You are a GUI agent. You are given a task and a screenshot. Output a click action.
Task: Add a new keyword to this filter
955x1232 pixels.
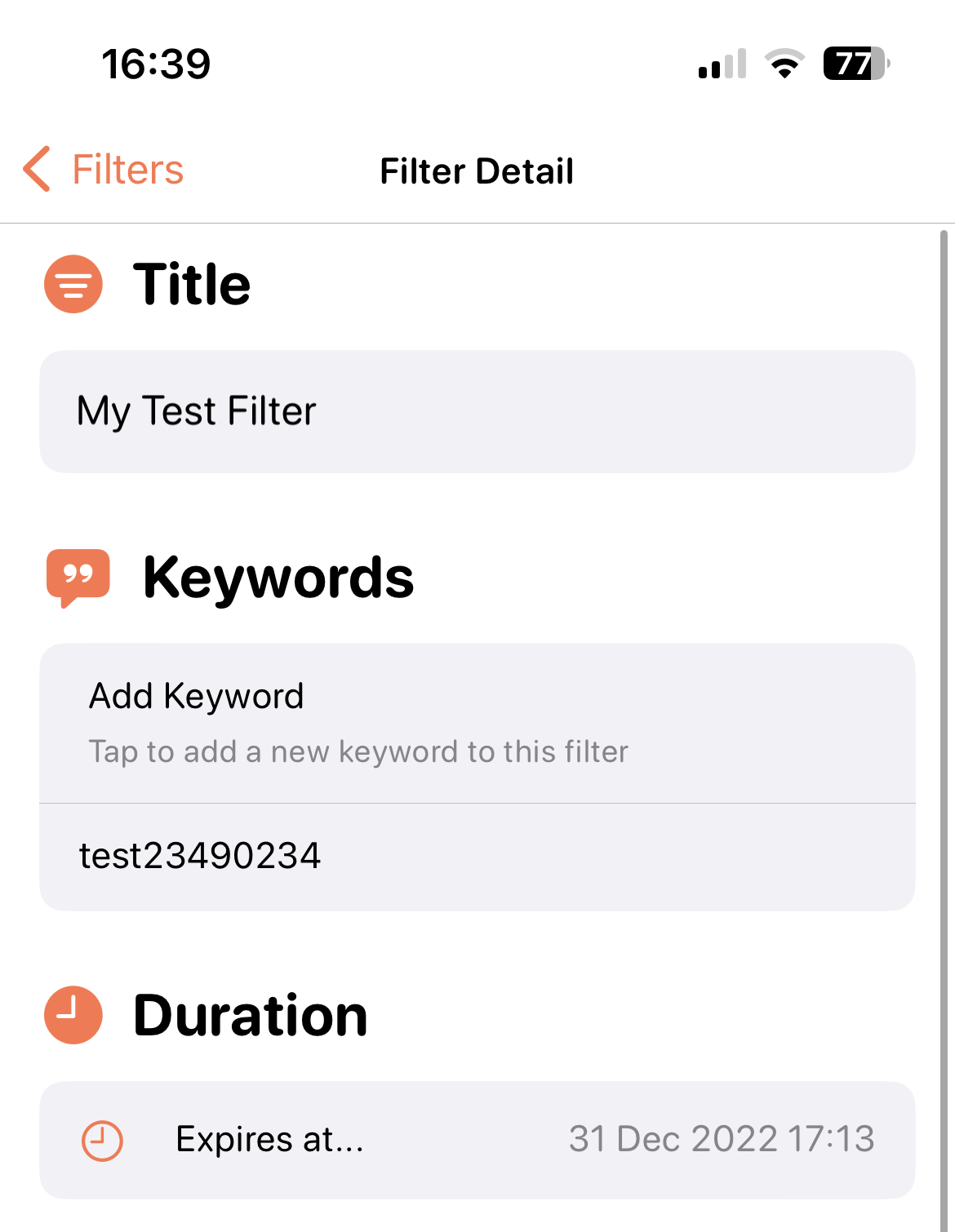477,723
